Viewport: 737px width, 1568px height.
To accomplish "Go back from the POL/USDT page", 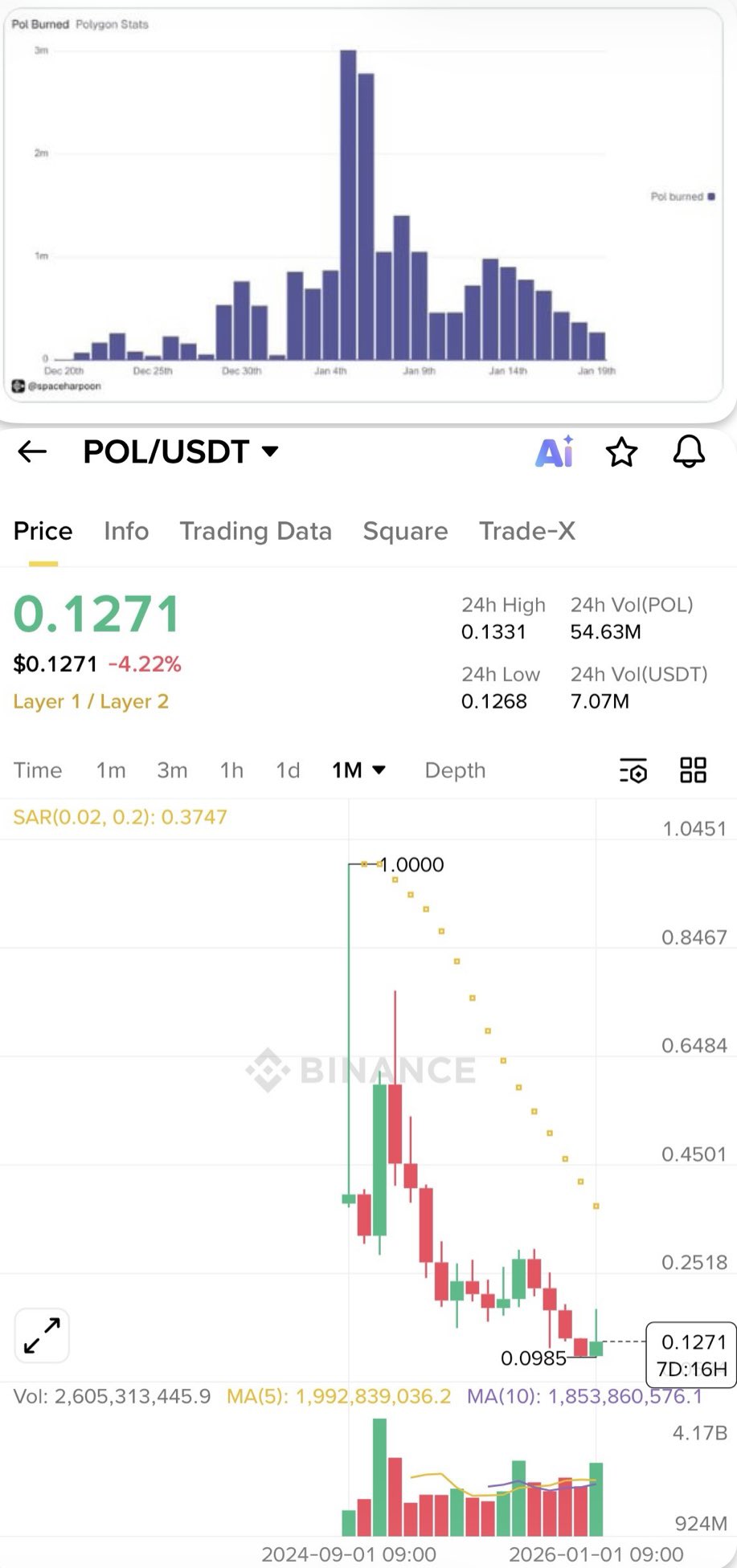I will click(x=32, y=452).
